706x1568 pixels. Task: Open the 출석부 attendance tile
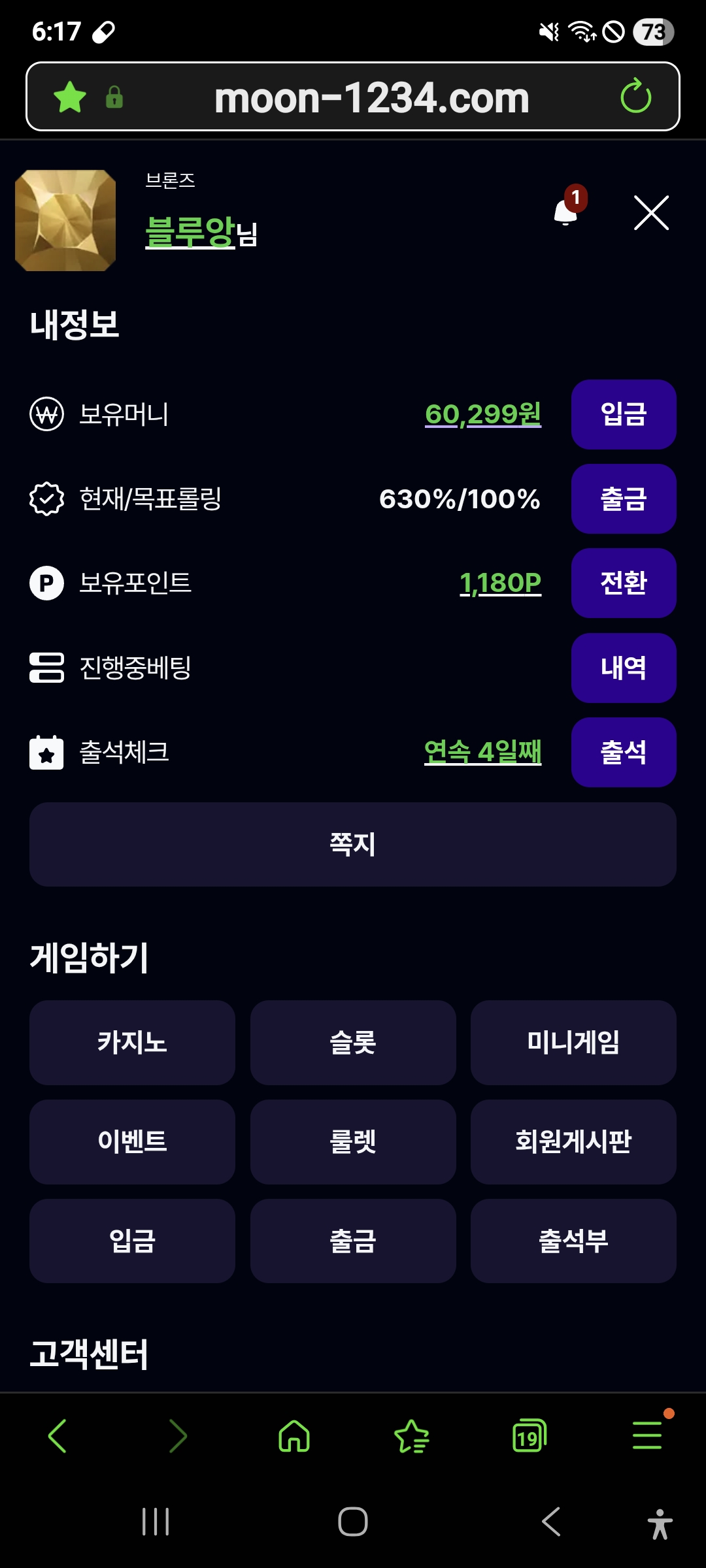(573, 1241)
